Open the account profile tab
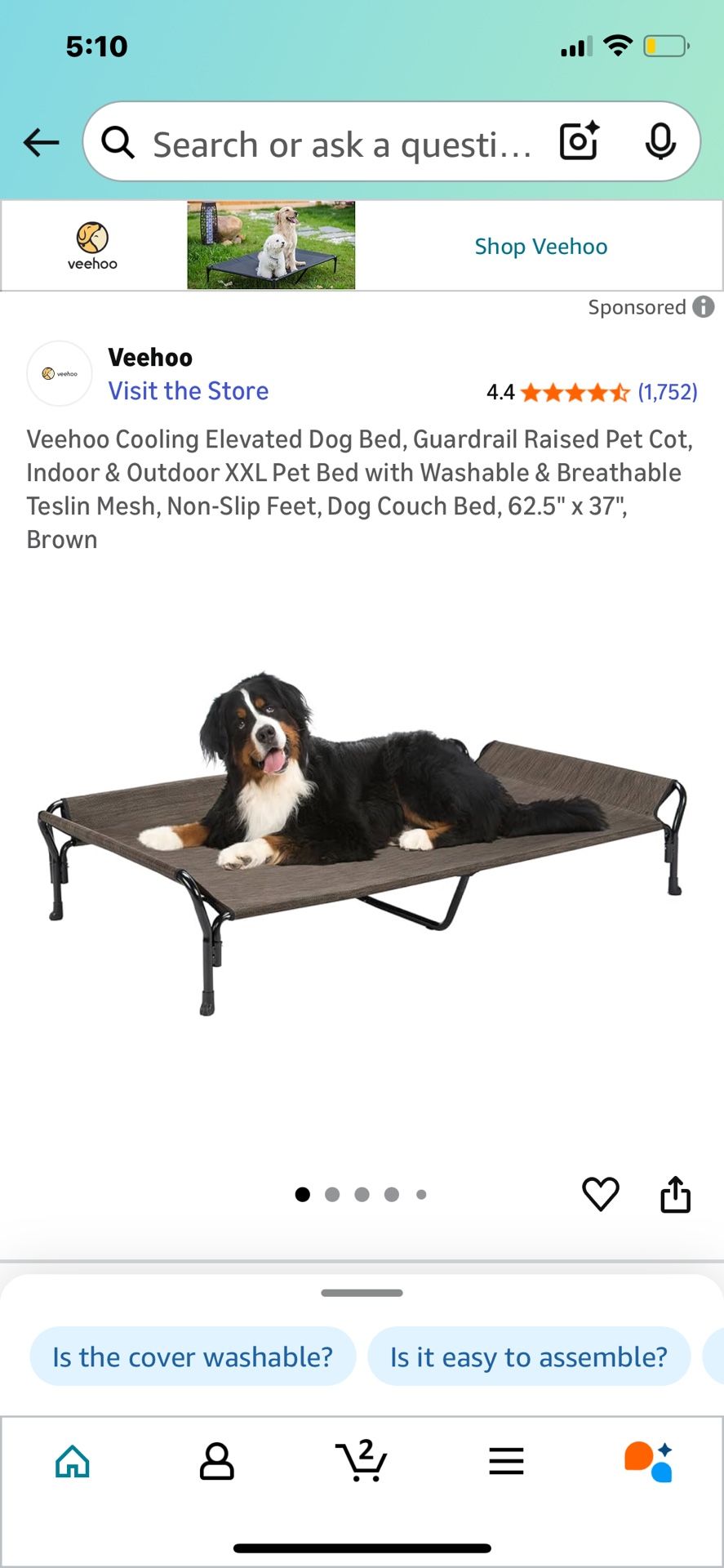This screenshot has width=724, height=1568. pos(217,1461)
